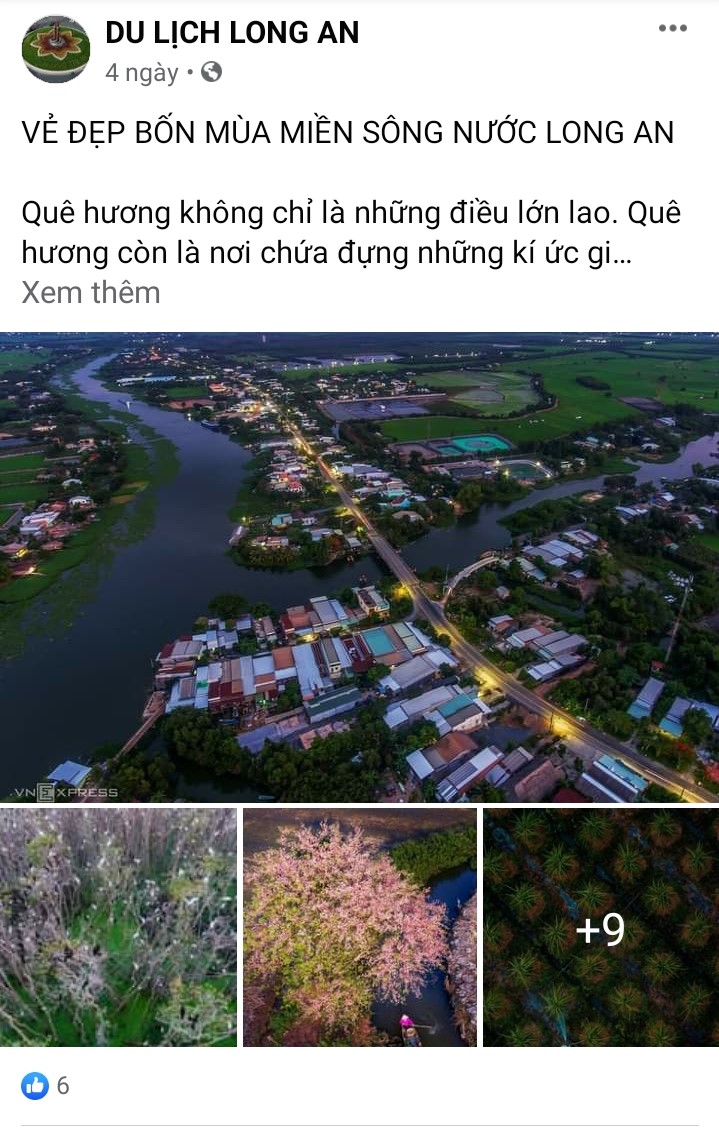719x1128 pixels.
Task: Expand the post with Xem thêm
Action: pyautogui.click(x=91, y=292)
